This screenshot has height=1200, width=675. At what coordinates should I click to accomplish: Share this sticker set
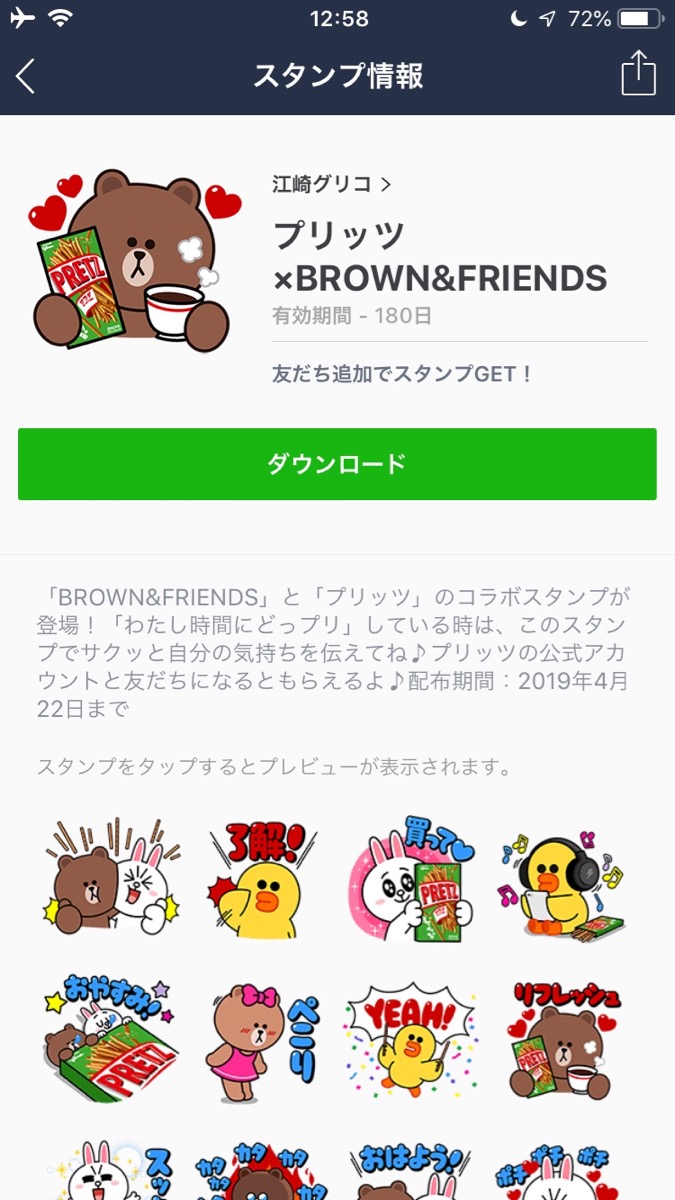coord(638,74)
